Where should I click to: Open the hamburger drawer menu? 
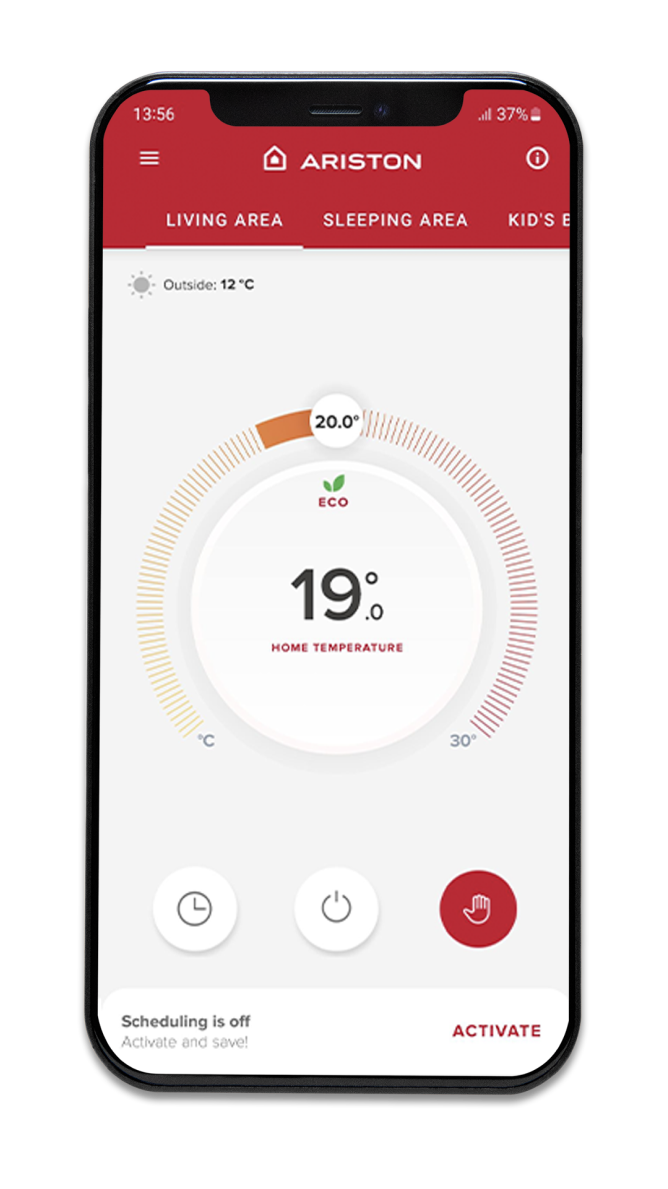click(x=149, y=158)
